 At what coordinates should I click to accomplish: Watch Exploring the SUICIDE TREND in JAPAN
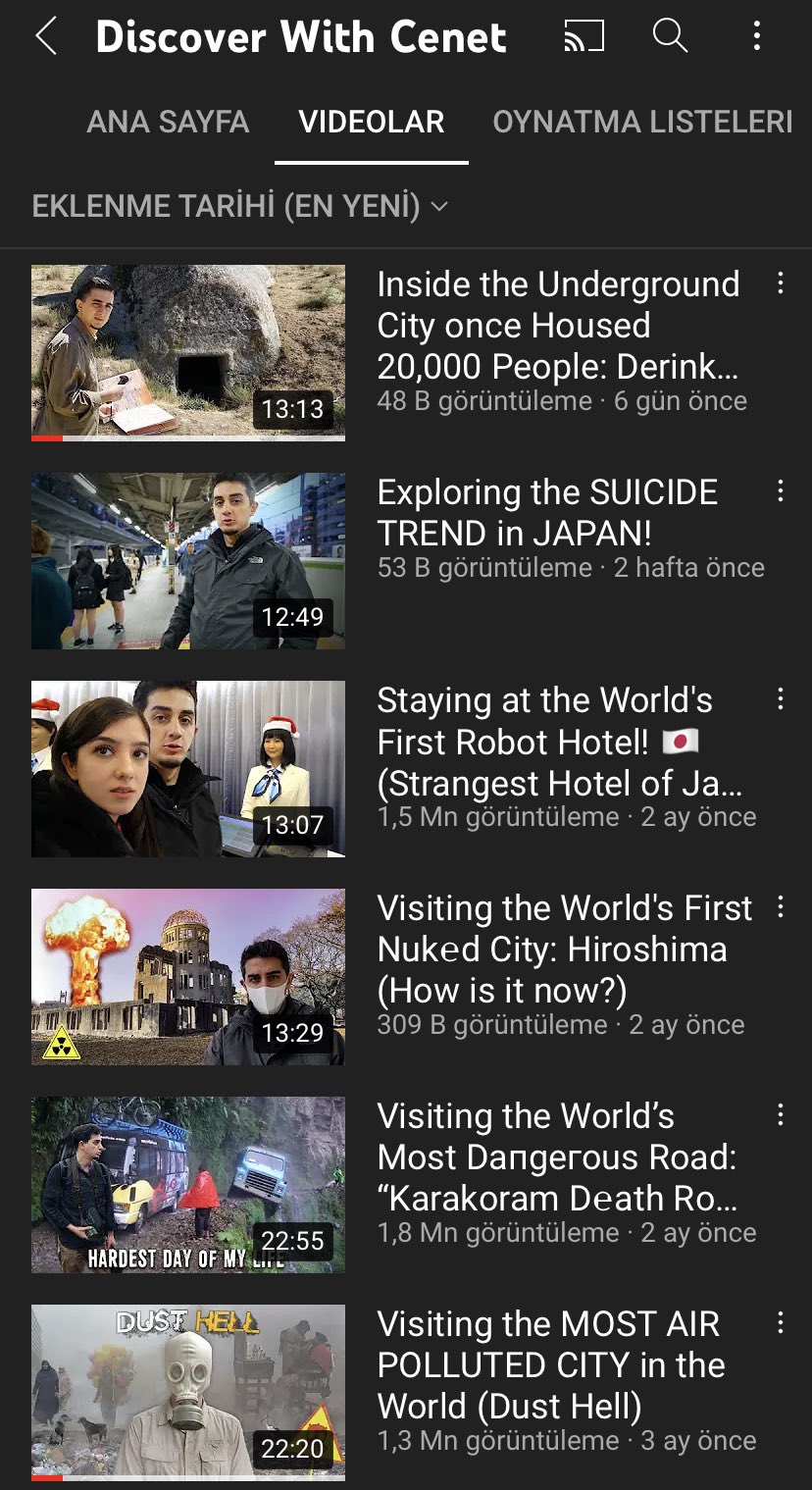click(188, 560)
